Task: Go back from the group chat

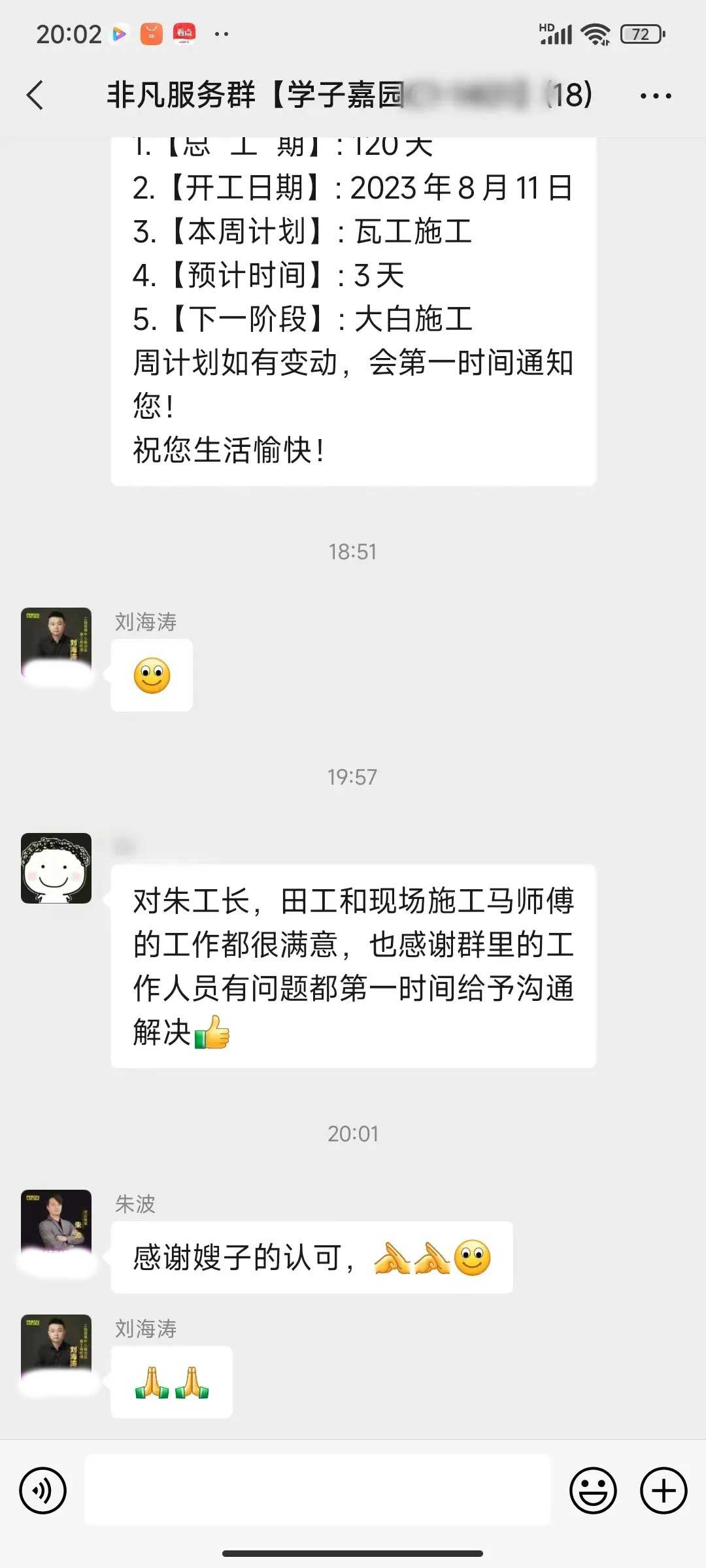Action: [x=35, y=95]
